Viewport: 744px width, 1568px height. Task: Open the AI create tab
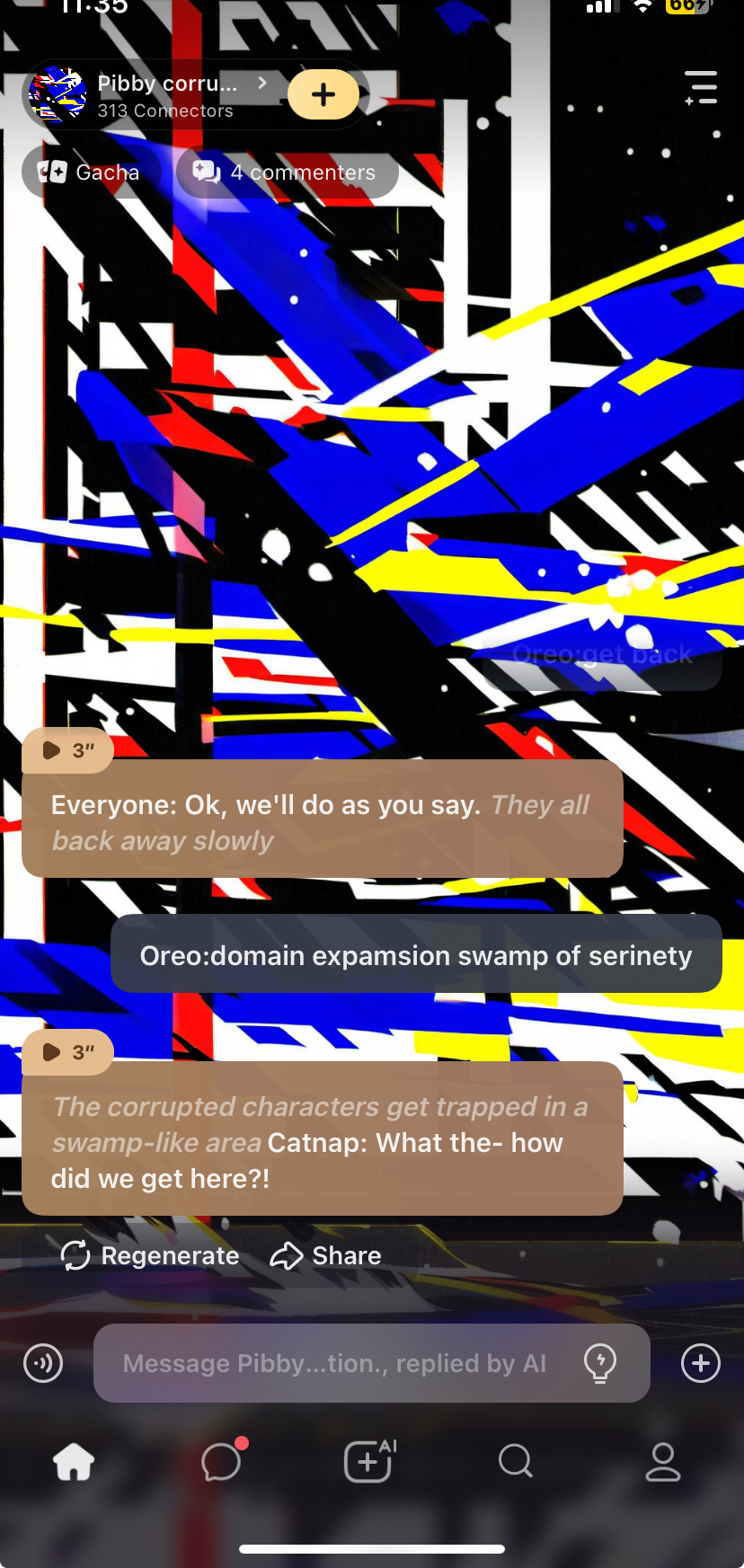coord(369,1462)
